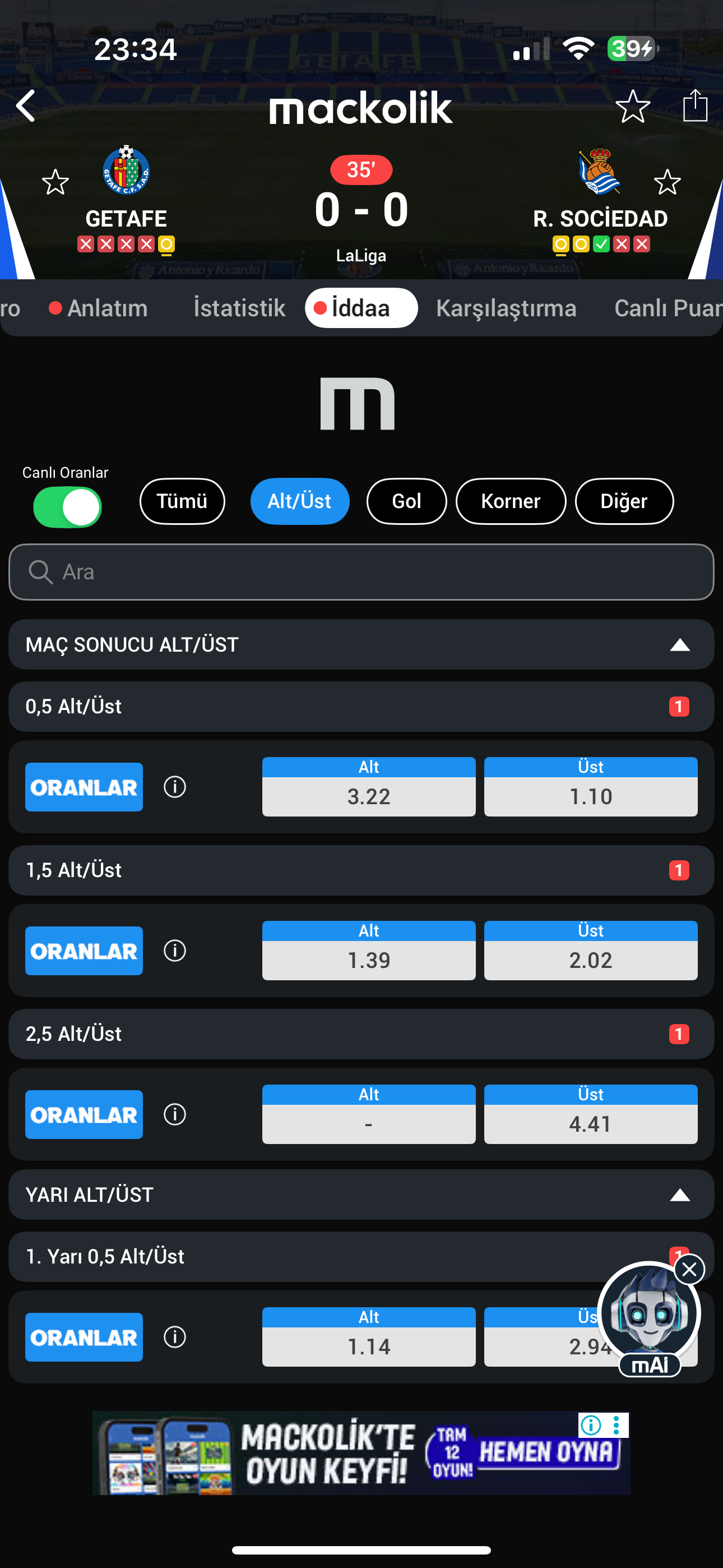Image resolution: width=723 pixels, height=1568 pixels.
Task: Collapse the YARI ALT/ÜST section
Action: click(679, 1196)
